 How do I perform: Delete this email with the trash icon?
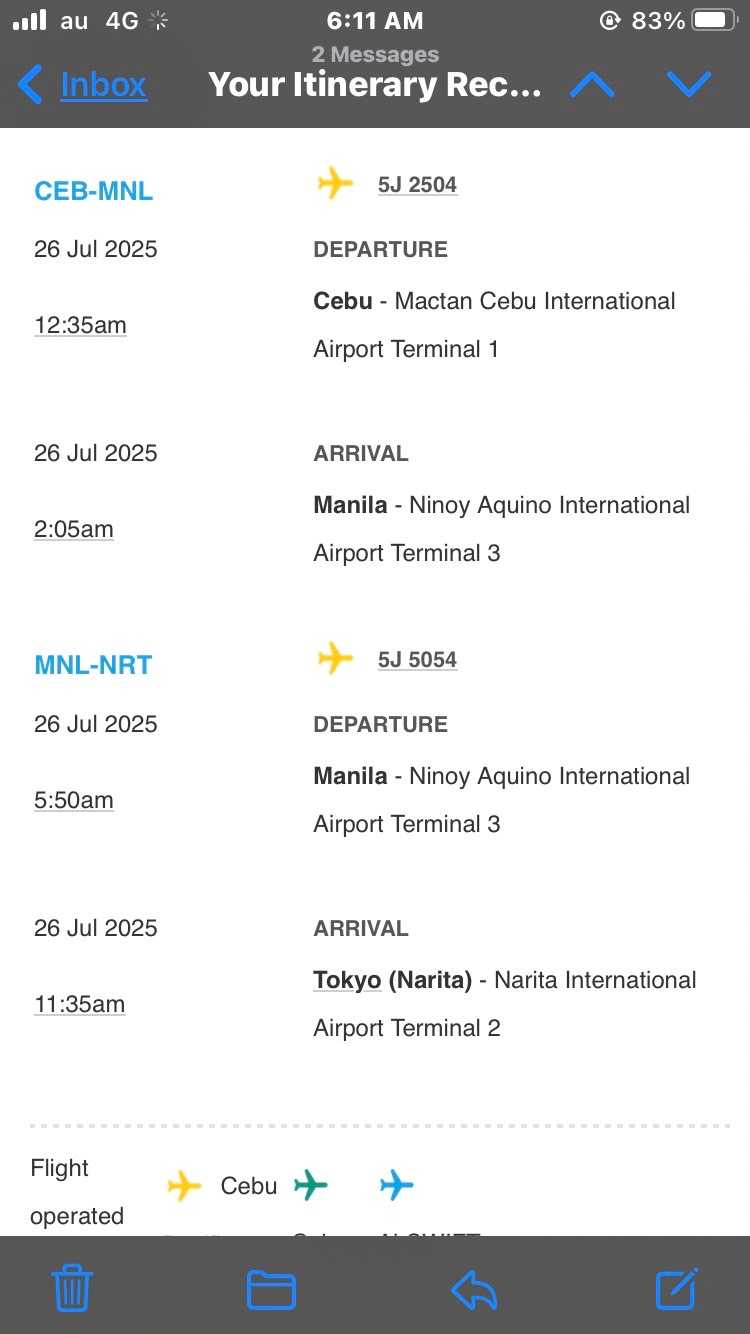72,1289
